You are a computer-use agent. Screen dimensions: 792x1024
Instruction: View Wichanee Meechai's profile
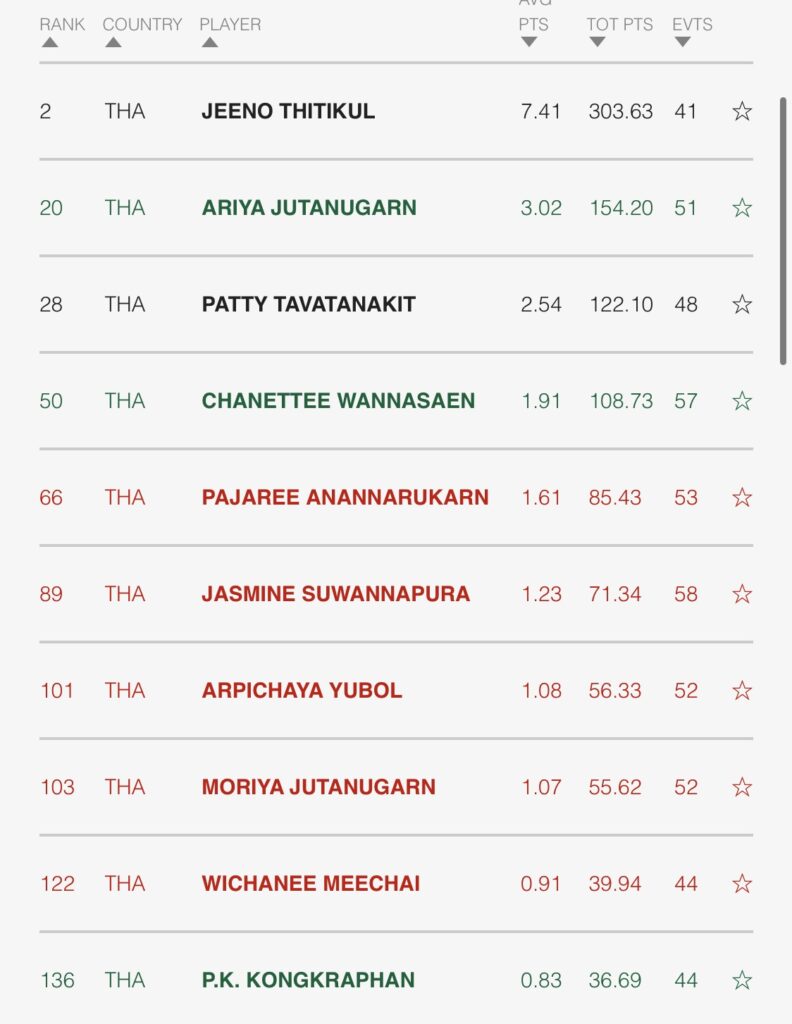[311, 883]
